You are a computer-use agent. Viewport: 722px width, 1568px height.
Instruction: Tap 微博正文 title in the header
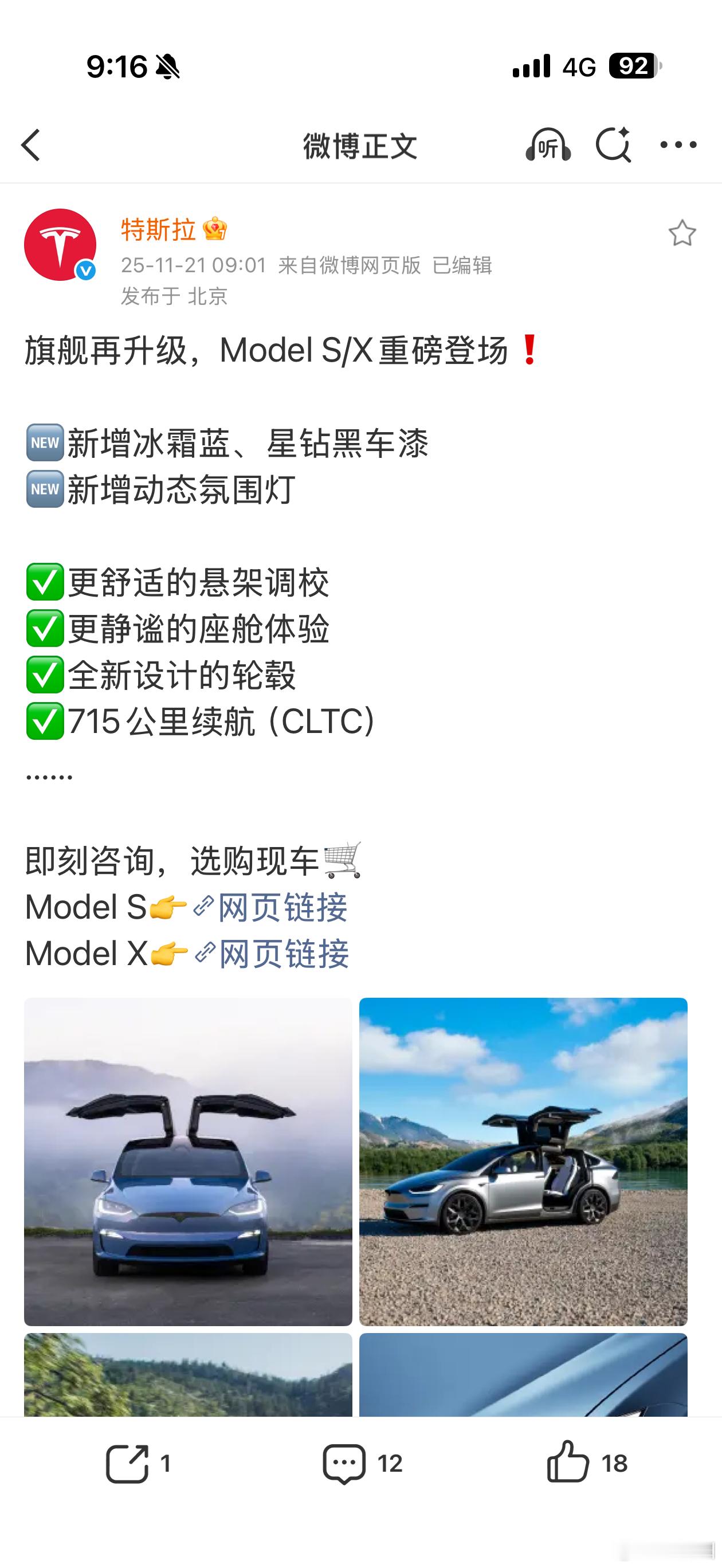(360, 145)
